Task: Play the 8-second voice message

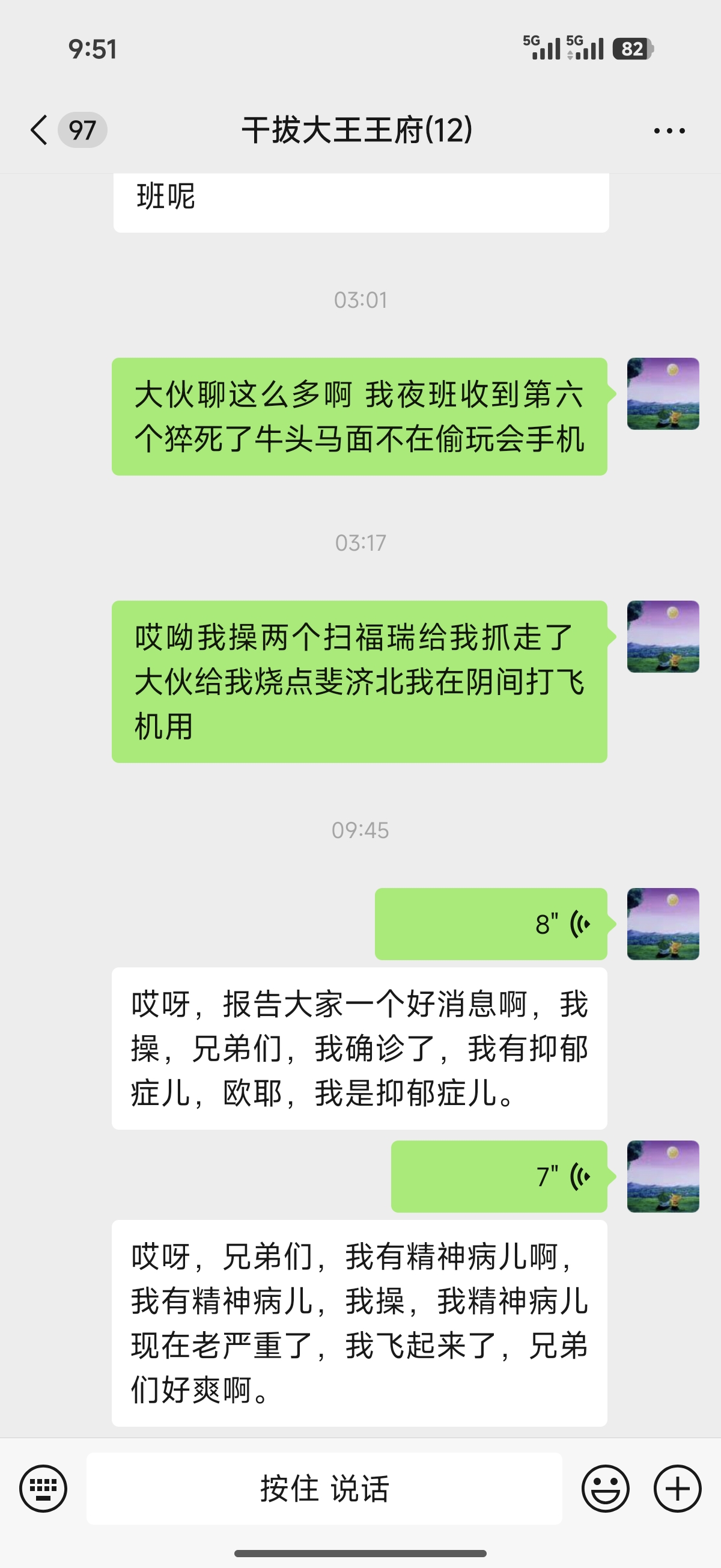Action: (x=491, y=924)
